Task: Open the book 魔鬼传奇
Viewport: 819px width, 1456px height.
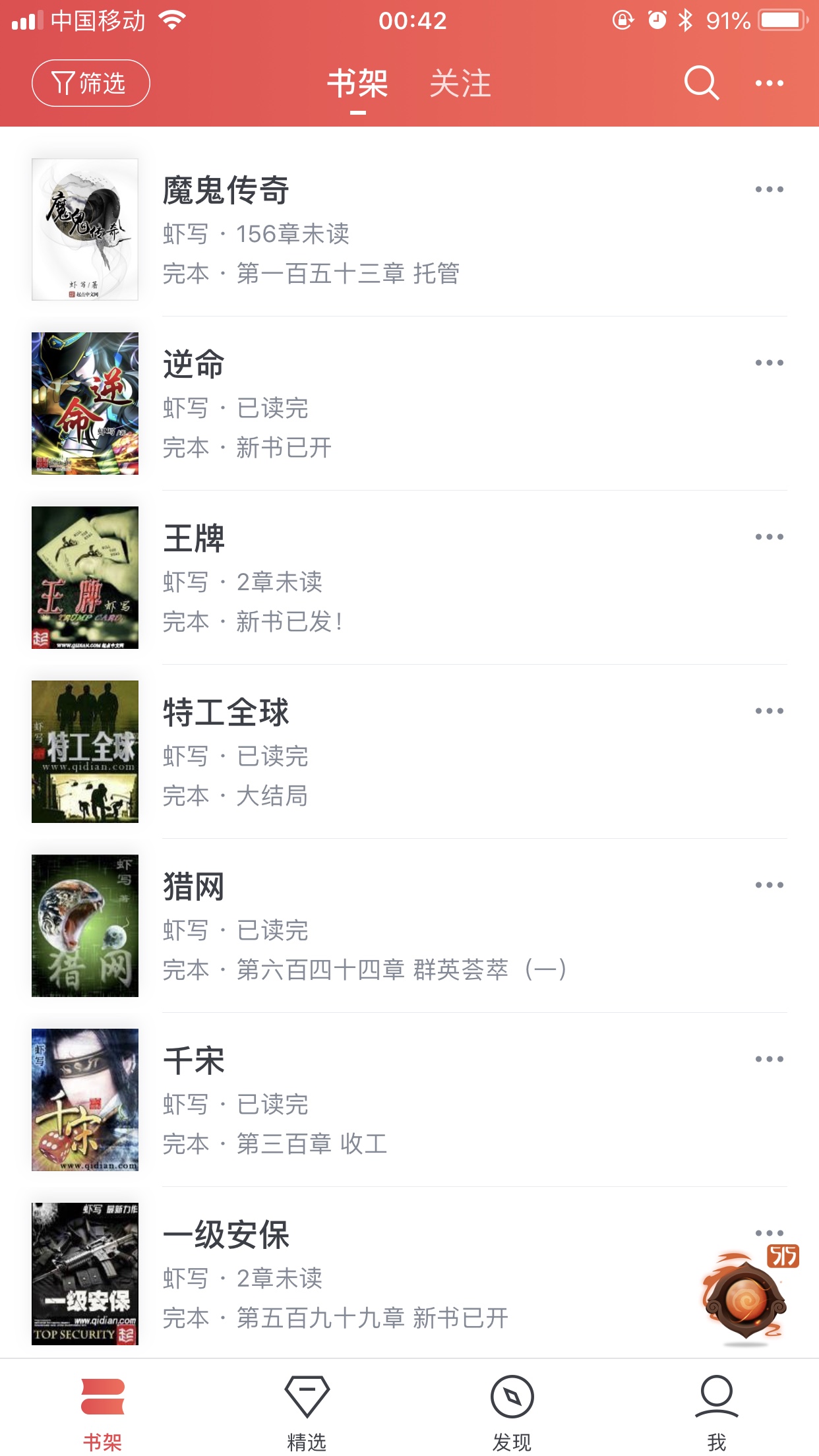Action: [226, 191]
